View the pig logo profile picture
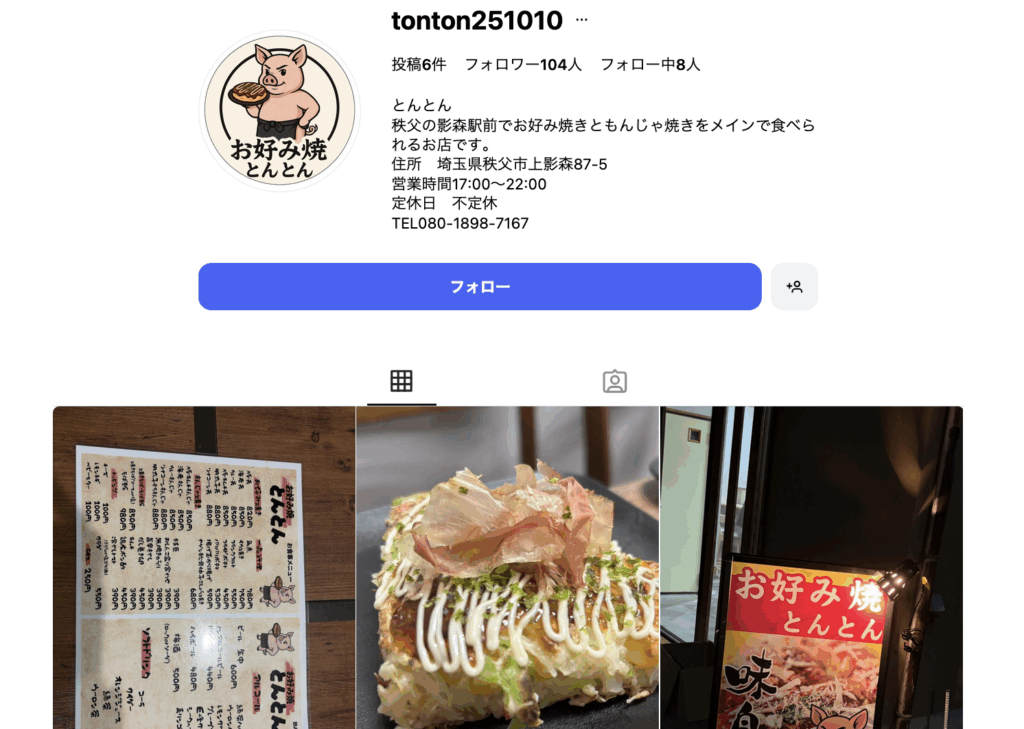Viewport: 1024px width, 729px height. 279,111
